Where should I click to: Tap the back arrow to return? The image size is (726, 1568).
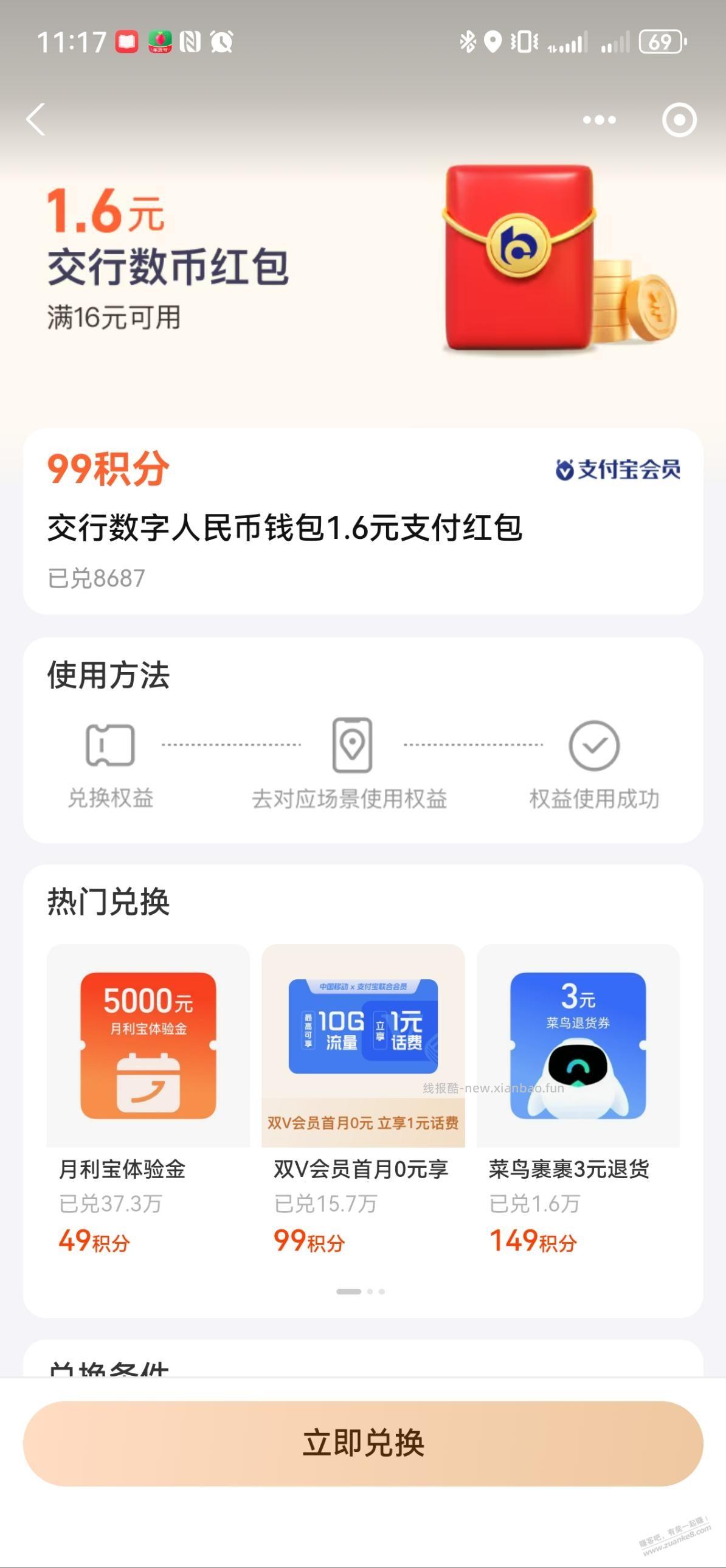36,120
